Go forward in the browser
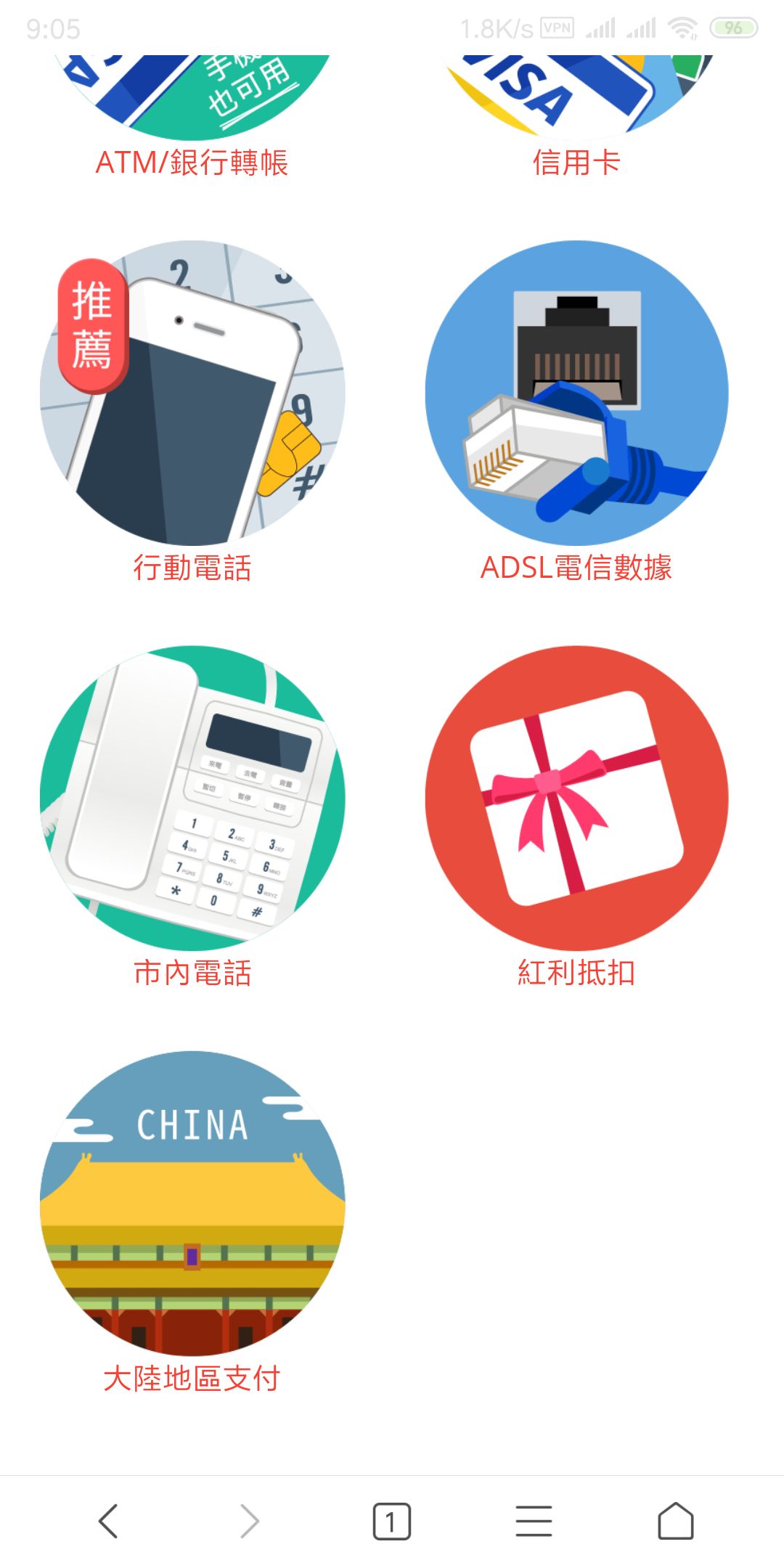 250,1521
